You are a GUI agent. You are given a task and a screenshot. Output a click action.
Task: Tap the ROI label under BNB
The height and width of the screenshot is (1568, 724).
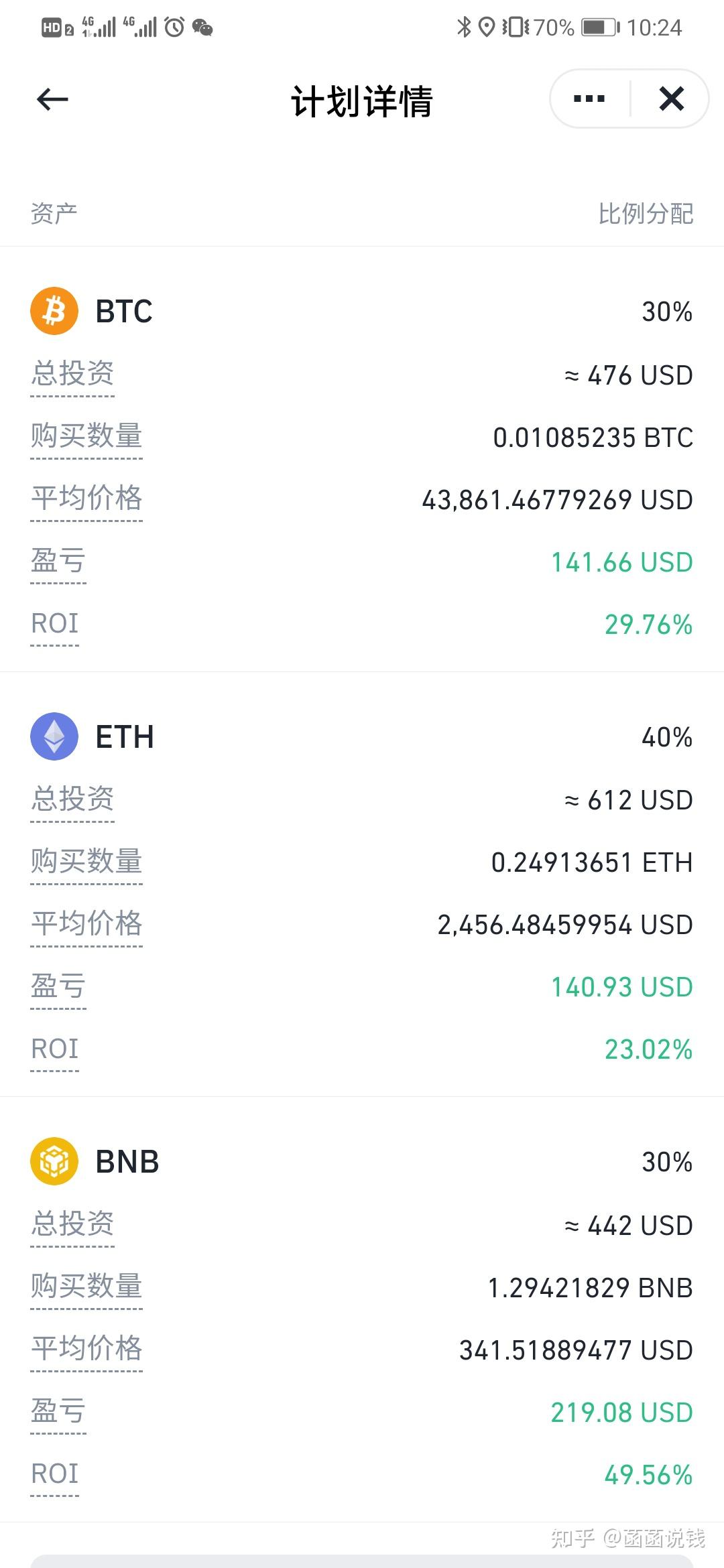point(55,1474)
